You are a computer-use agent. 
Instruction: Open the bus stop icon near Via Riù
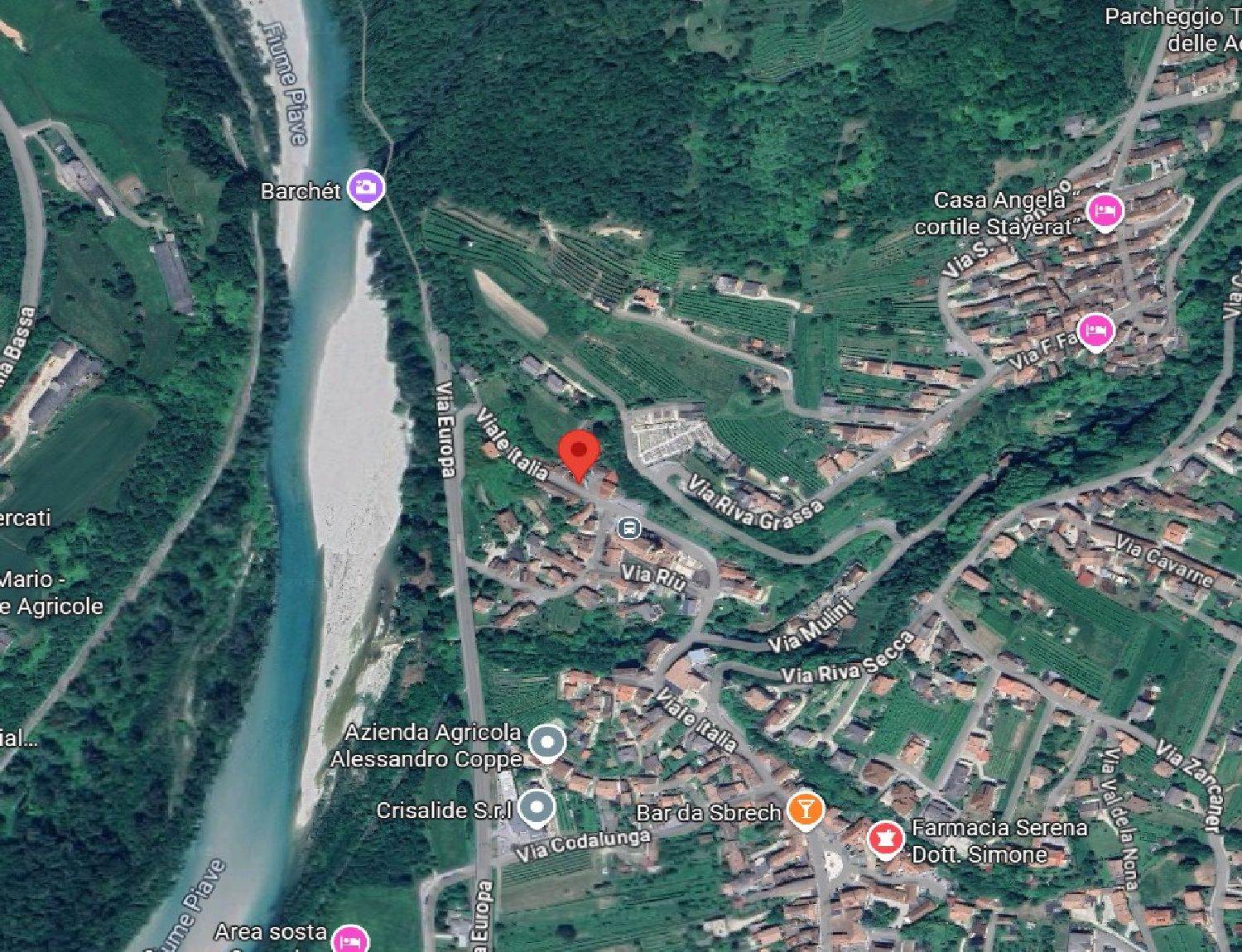coord(629,526)
